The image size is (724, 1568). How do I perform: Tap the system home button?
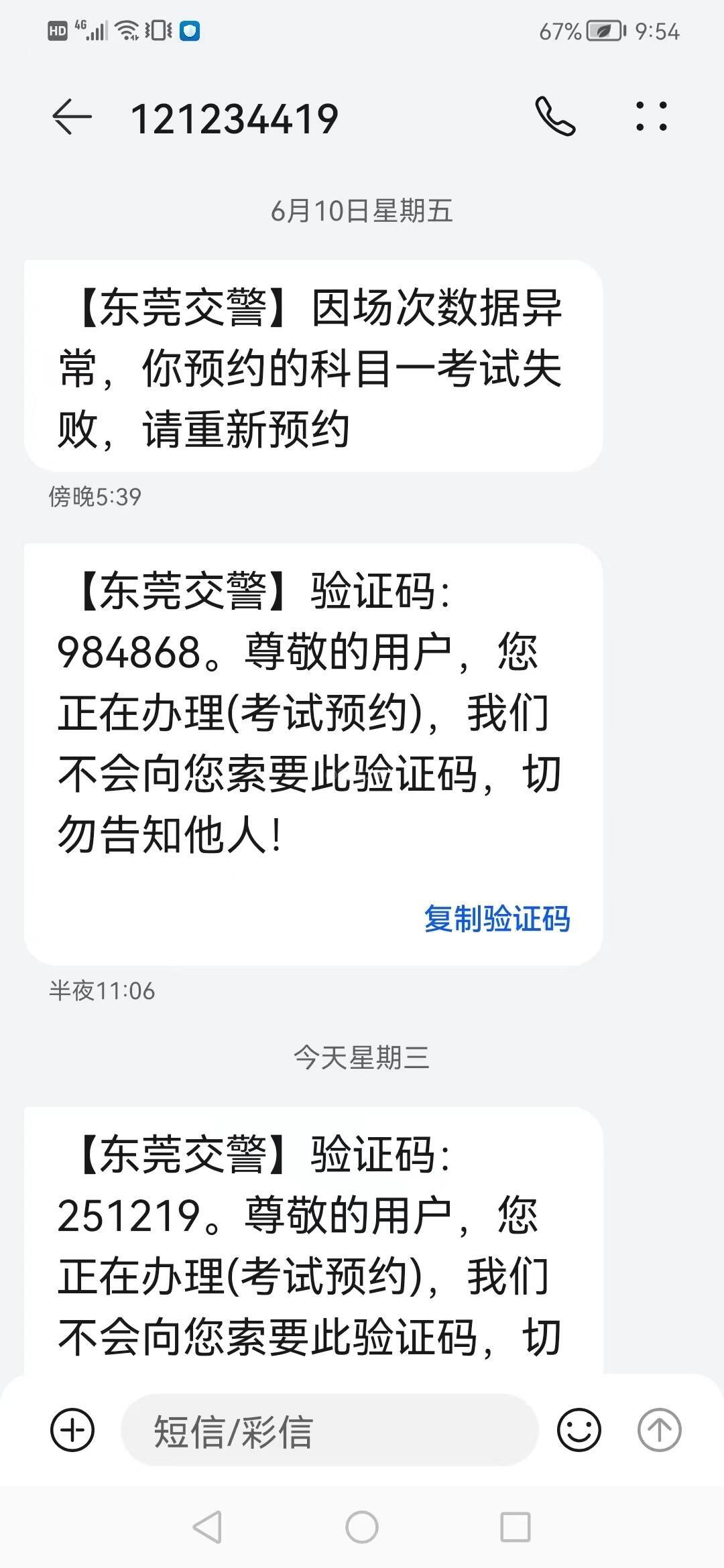coord(362,1528)
